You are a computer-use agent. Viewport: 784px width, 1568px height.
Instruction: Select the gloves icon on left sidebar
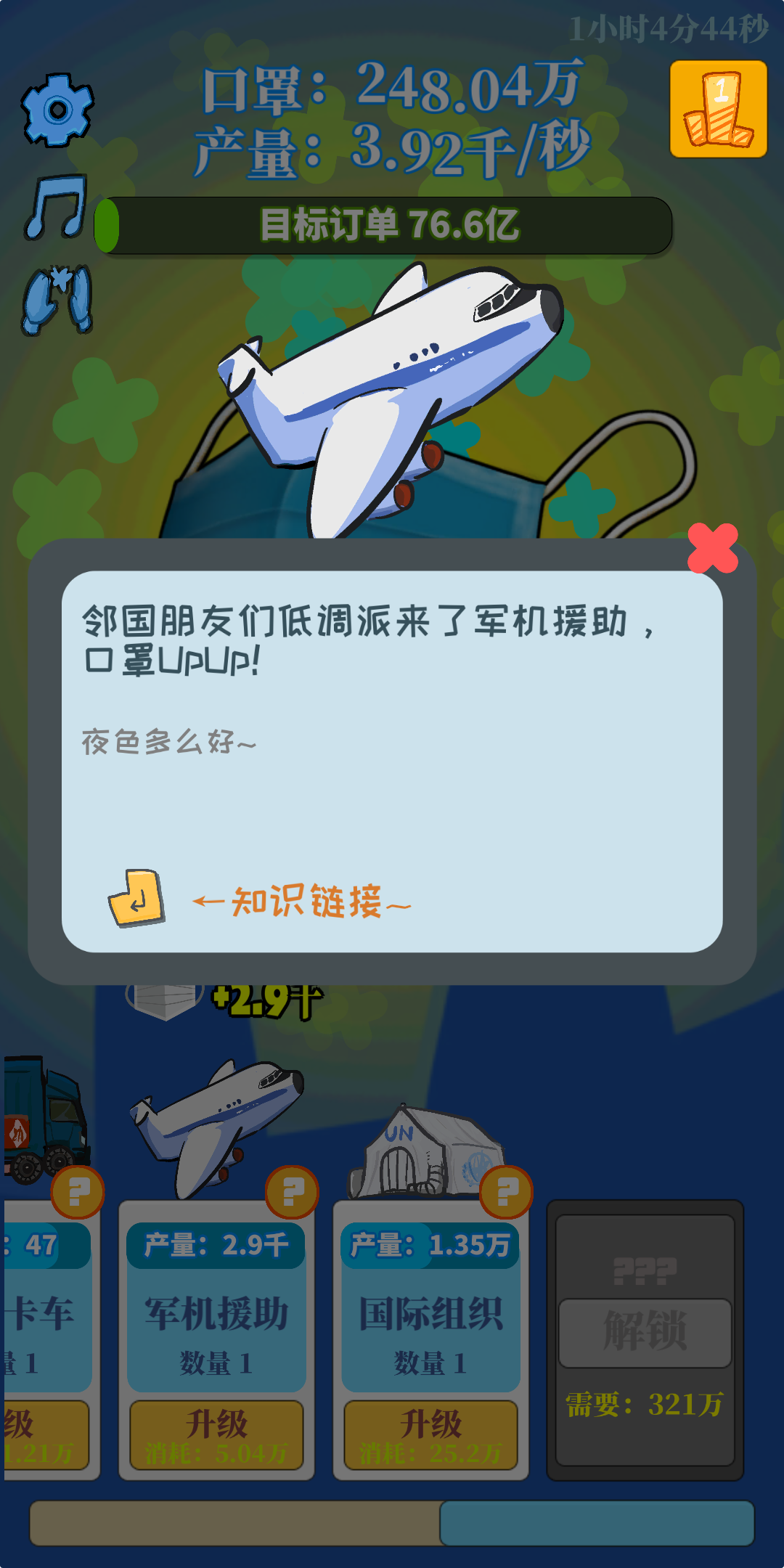pyautogui.click(x=57, y=298)
